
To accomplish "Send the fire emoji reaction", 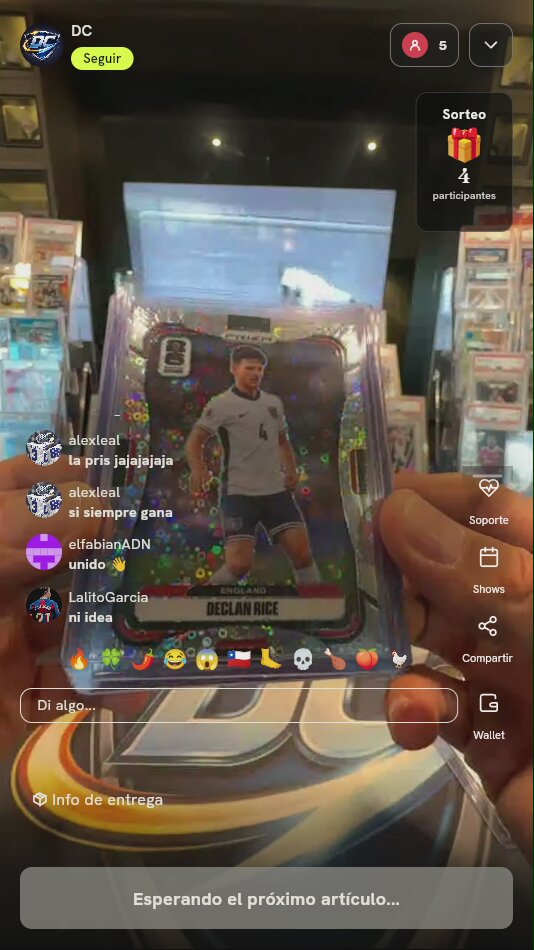I will [79, 659].
